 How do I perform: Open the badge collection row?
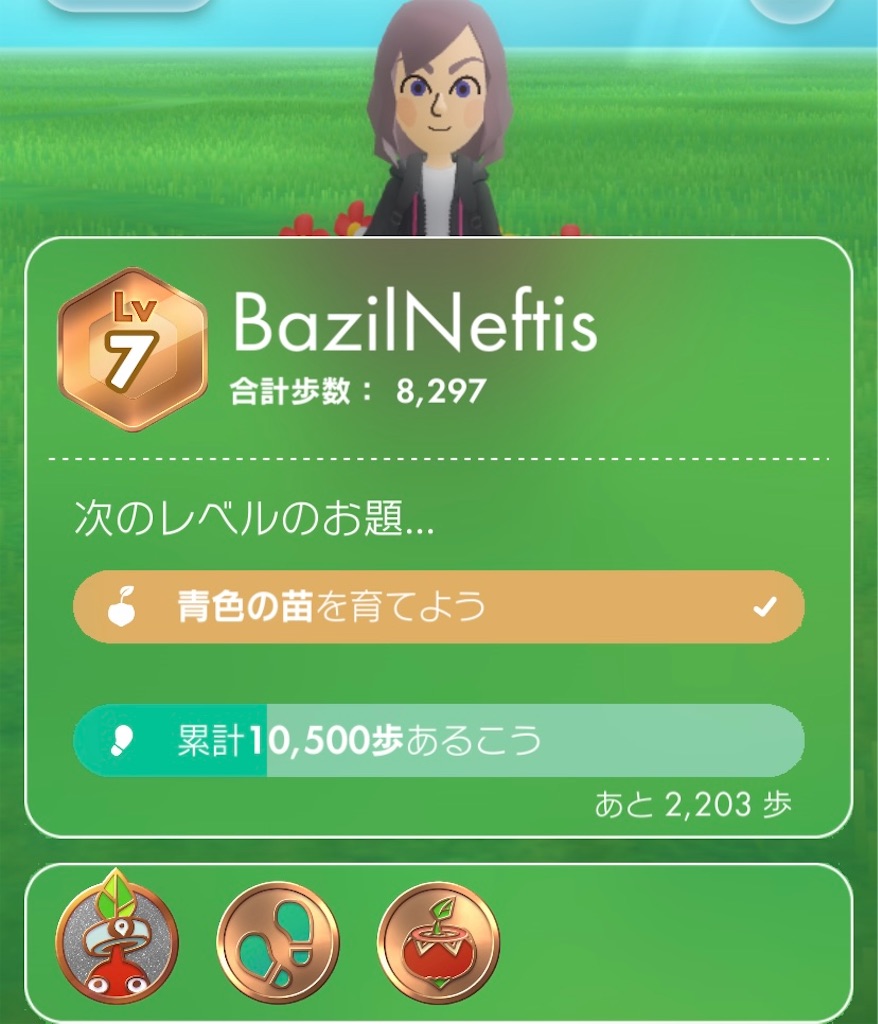[x=439, y=944]
